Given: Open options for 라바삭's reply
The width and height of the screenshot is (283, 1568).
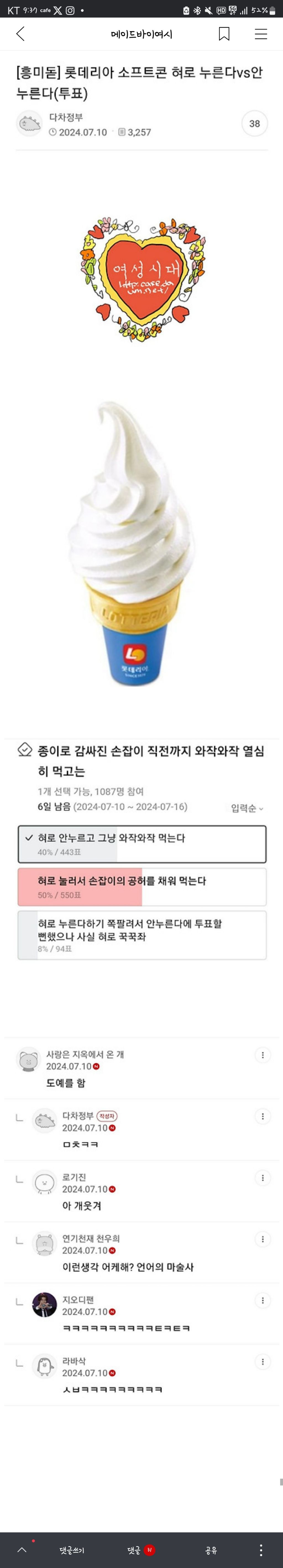Looking at the screenshot, I should tap(262, 1362).
